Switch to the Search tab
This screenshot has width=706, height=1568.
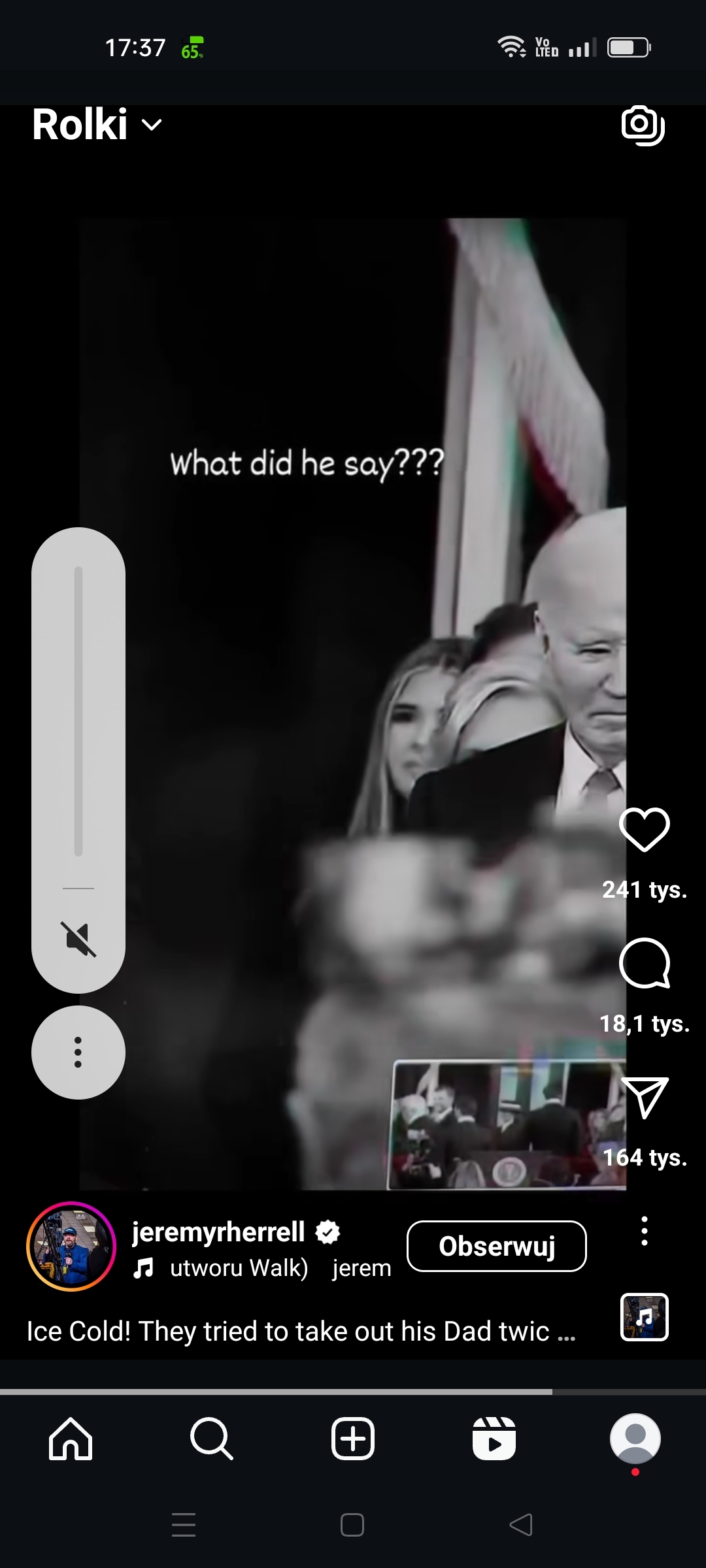[211, 1439]
